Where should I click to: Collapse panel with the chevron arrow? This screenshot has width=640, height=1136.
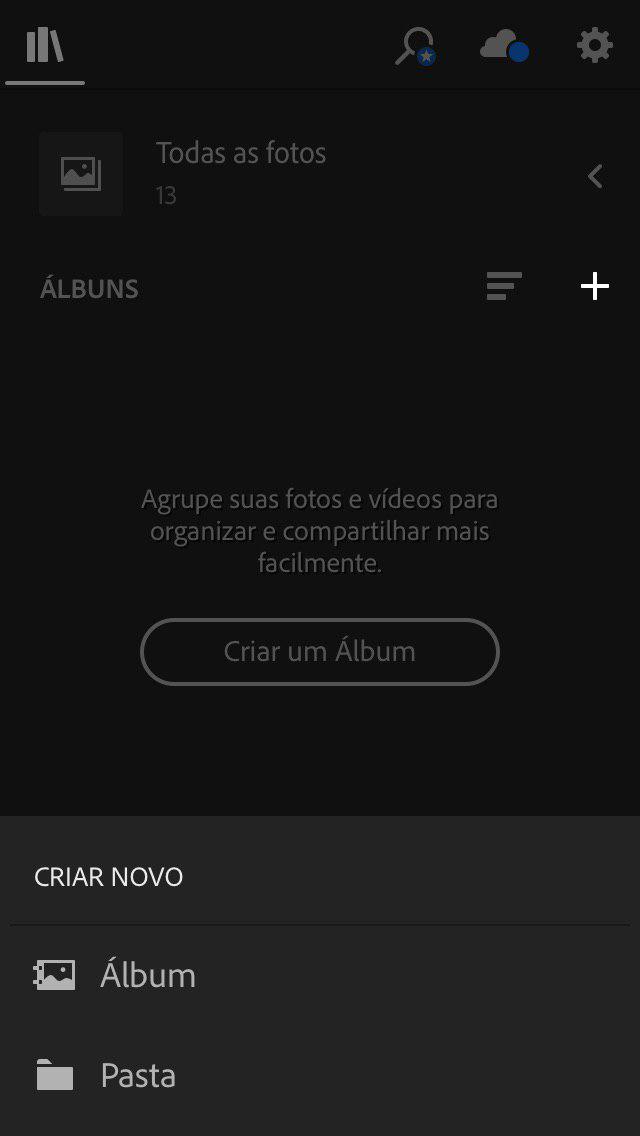pyautogui.click(x=595, y=176)
